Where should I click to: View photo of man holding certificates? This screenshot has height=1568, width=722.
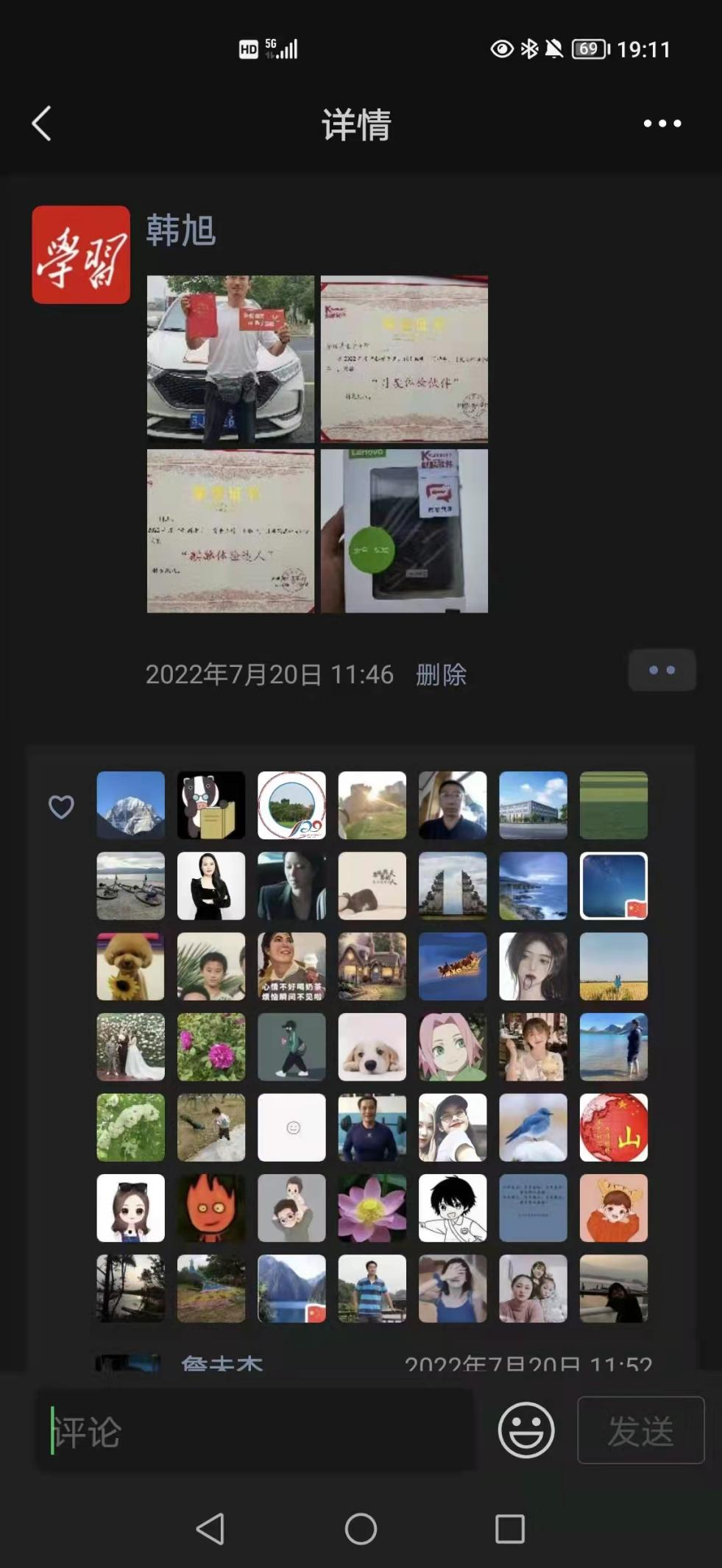pyautogui.click(x=230, y=359)
